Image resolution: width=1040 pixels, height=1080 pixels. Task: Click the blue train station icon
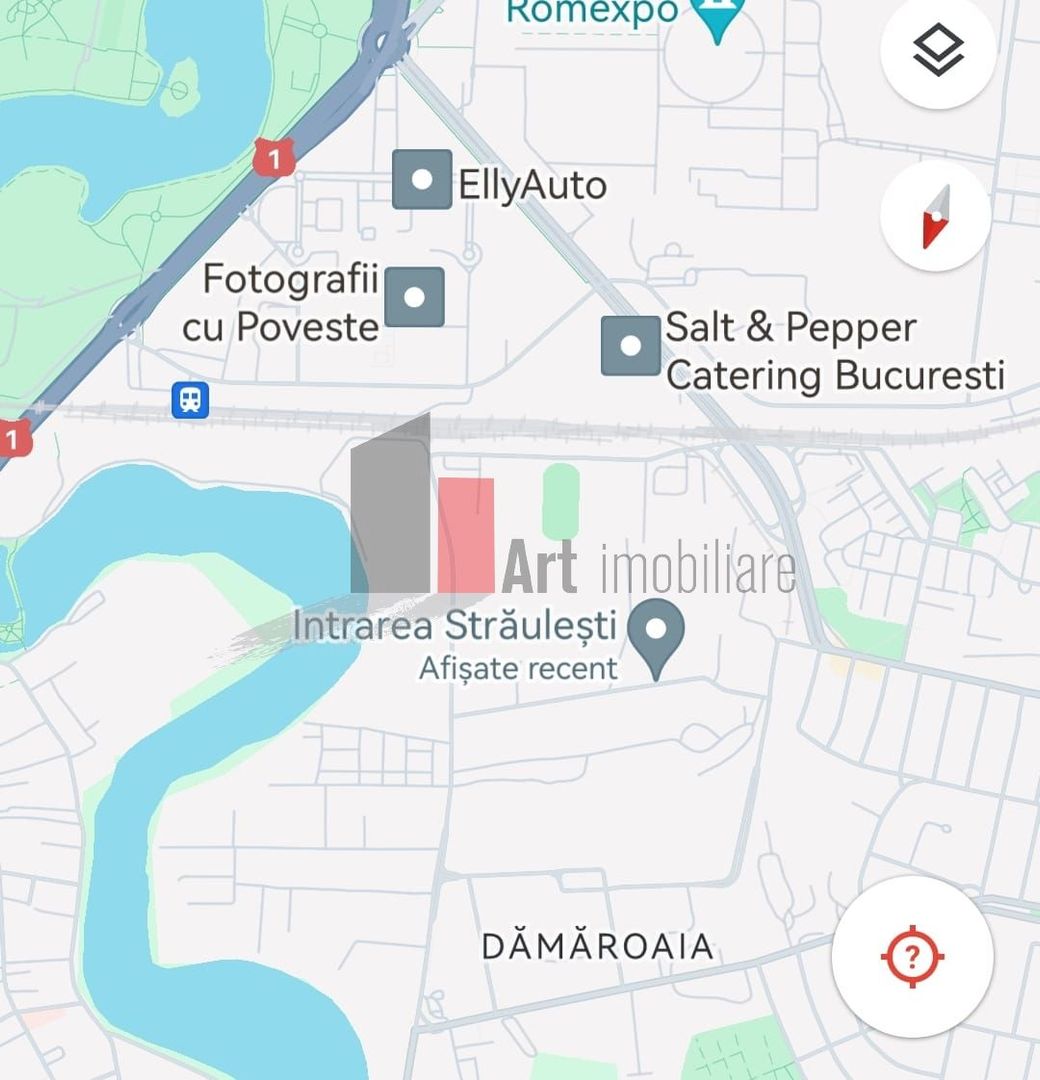click(189, 398)
